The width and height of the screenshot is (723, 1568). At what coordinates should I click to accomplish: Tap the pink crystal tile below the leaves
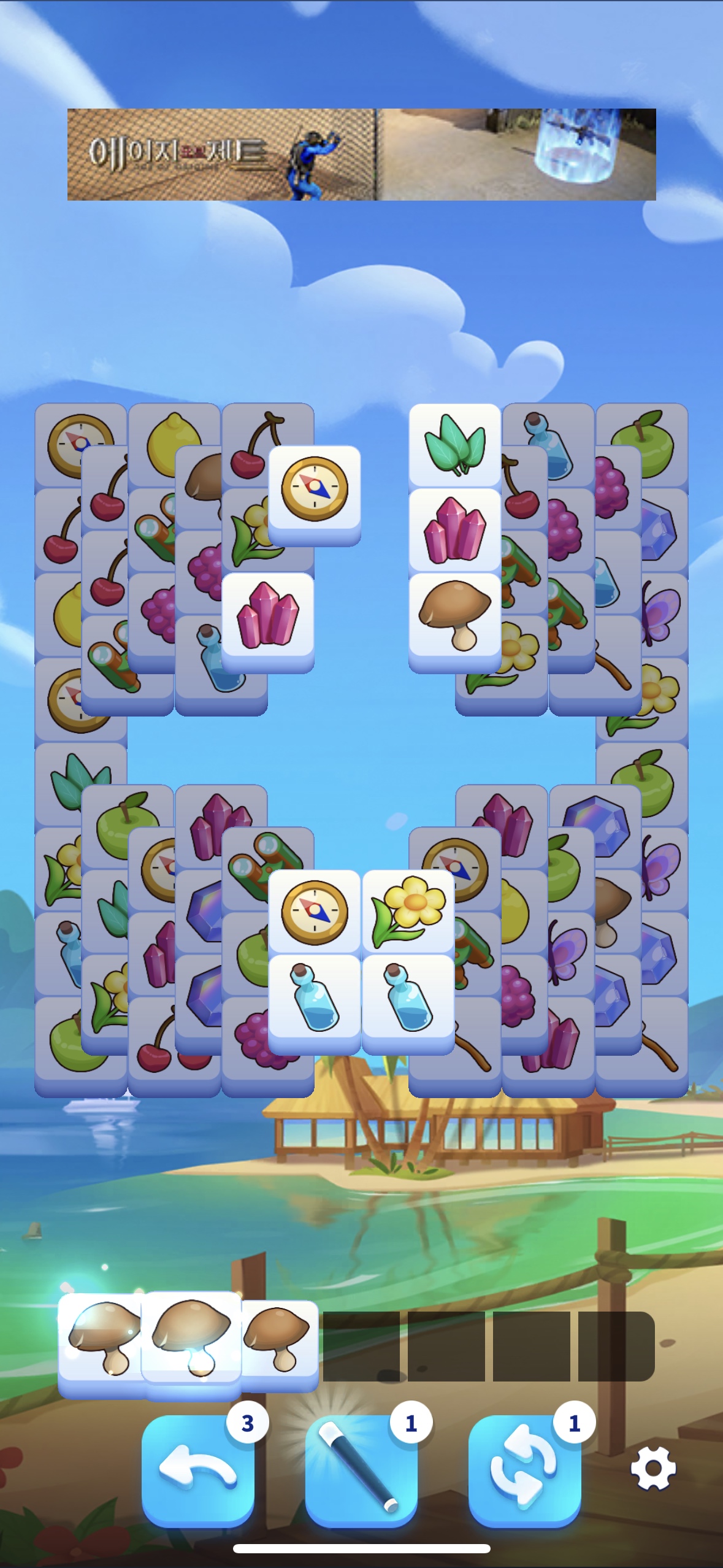[454, 530]
